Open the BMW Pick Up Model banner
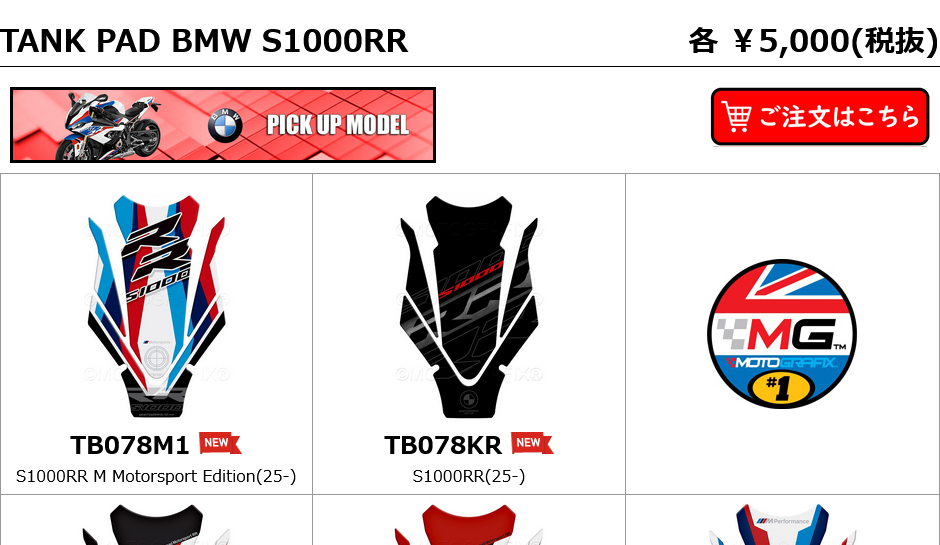Screen dimensions: 940x545 (x=223, y=125)
